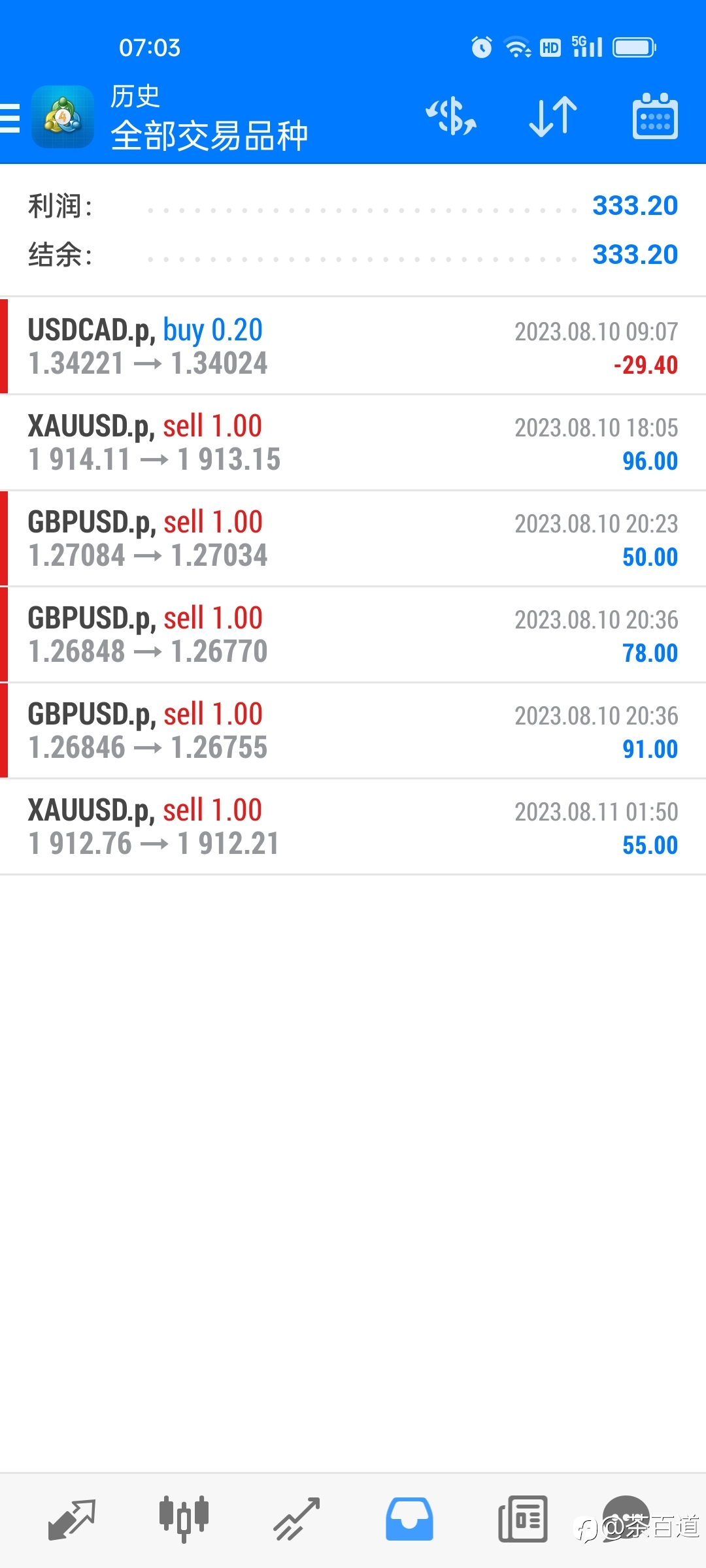Image resolution: width=706 pixels, height=1568 pixels.
Task: Open the calendar date range picker
Action: [x=655, y=116]
